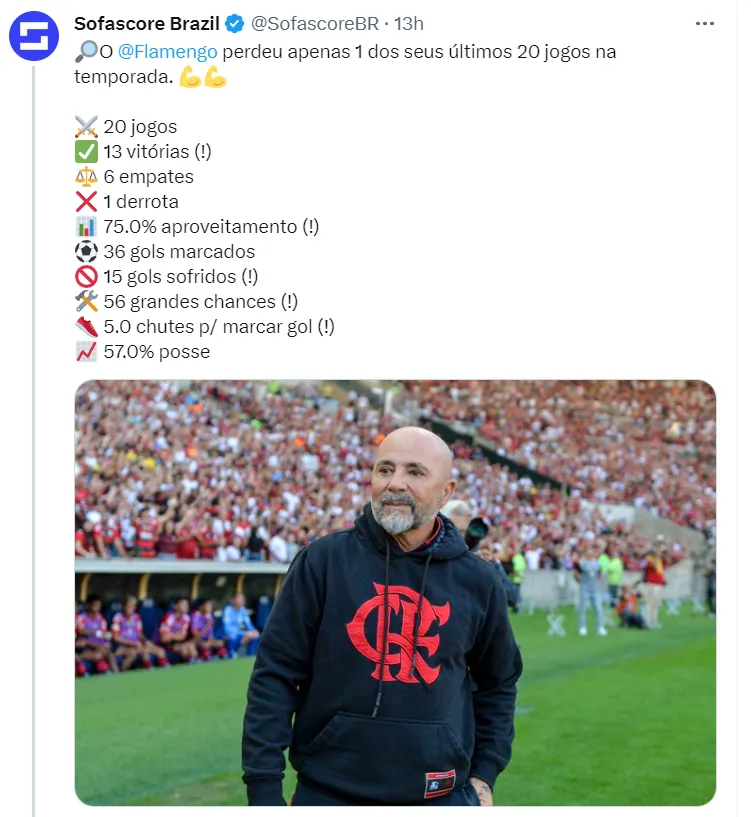Click the red shoe emoji beside 5.0 chutes
This screenshot has height=817, width=751.
[88, 326]
